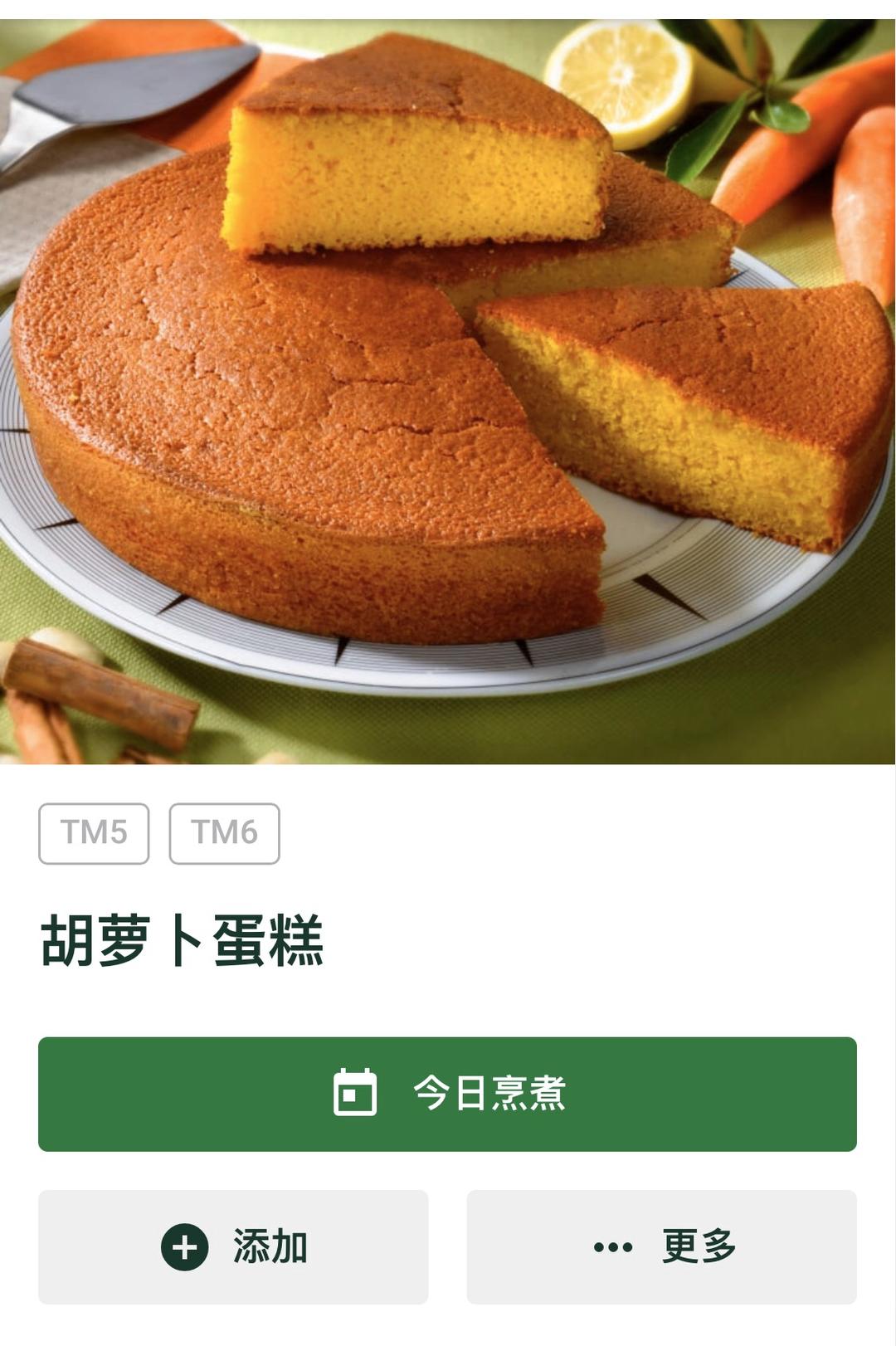Open the 更多 more options

pos(661,1246)
